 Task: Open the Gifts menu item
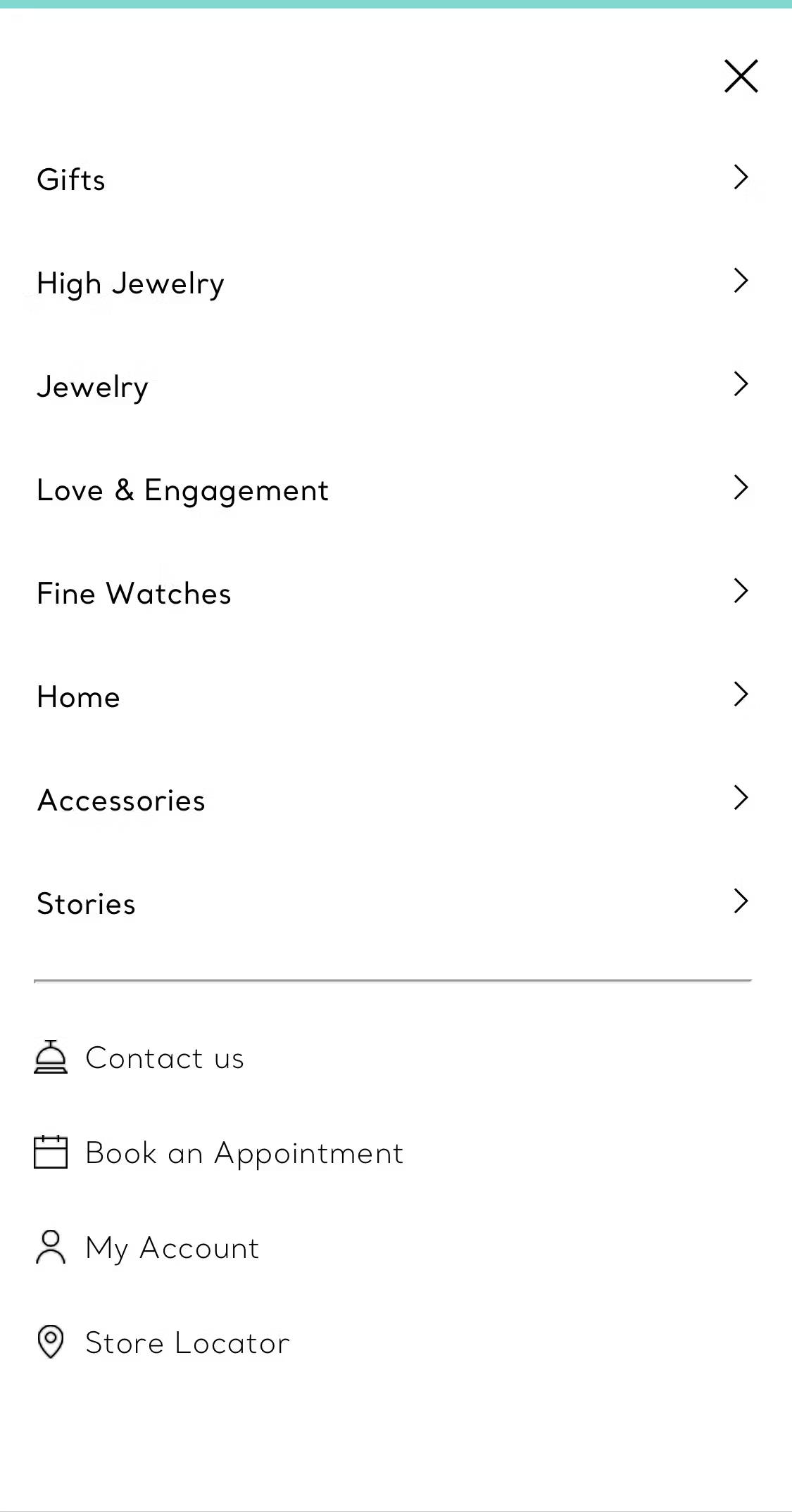coord(71,179)
